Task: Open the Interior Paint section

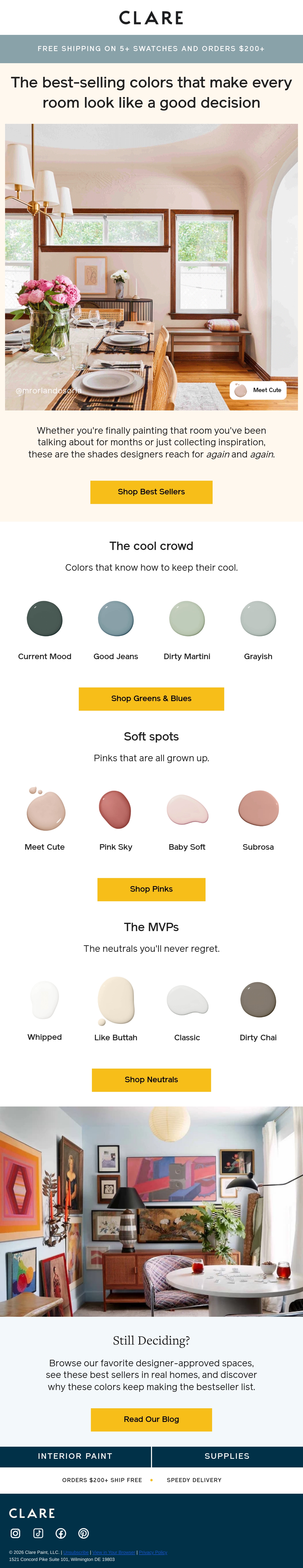Action: click(x=75, y=1456)
